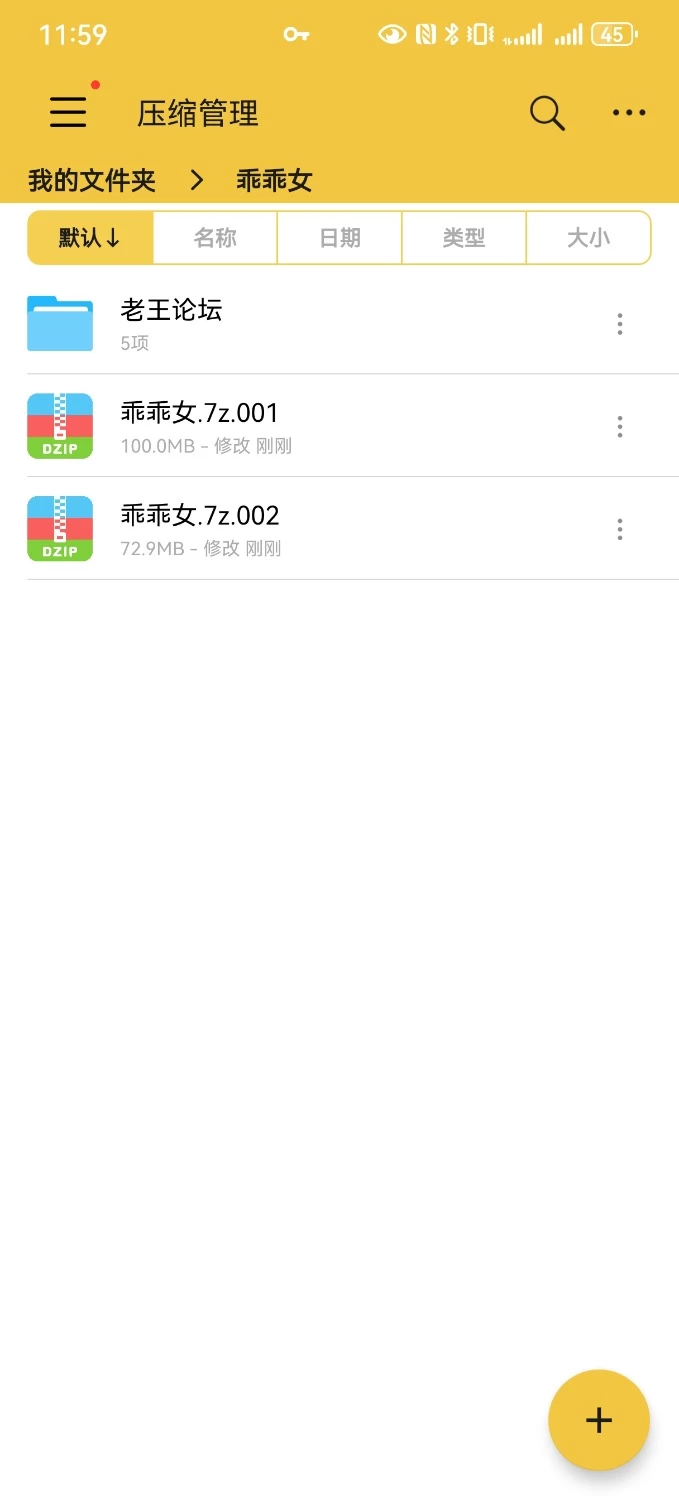679x1500 pixels.
Task: Sort files by 日期
Action: pyautogui.click(x=340, y=238)
